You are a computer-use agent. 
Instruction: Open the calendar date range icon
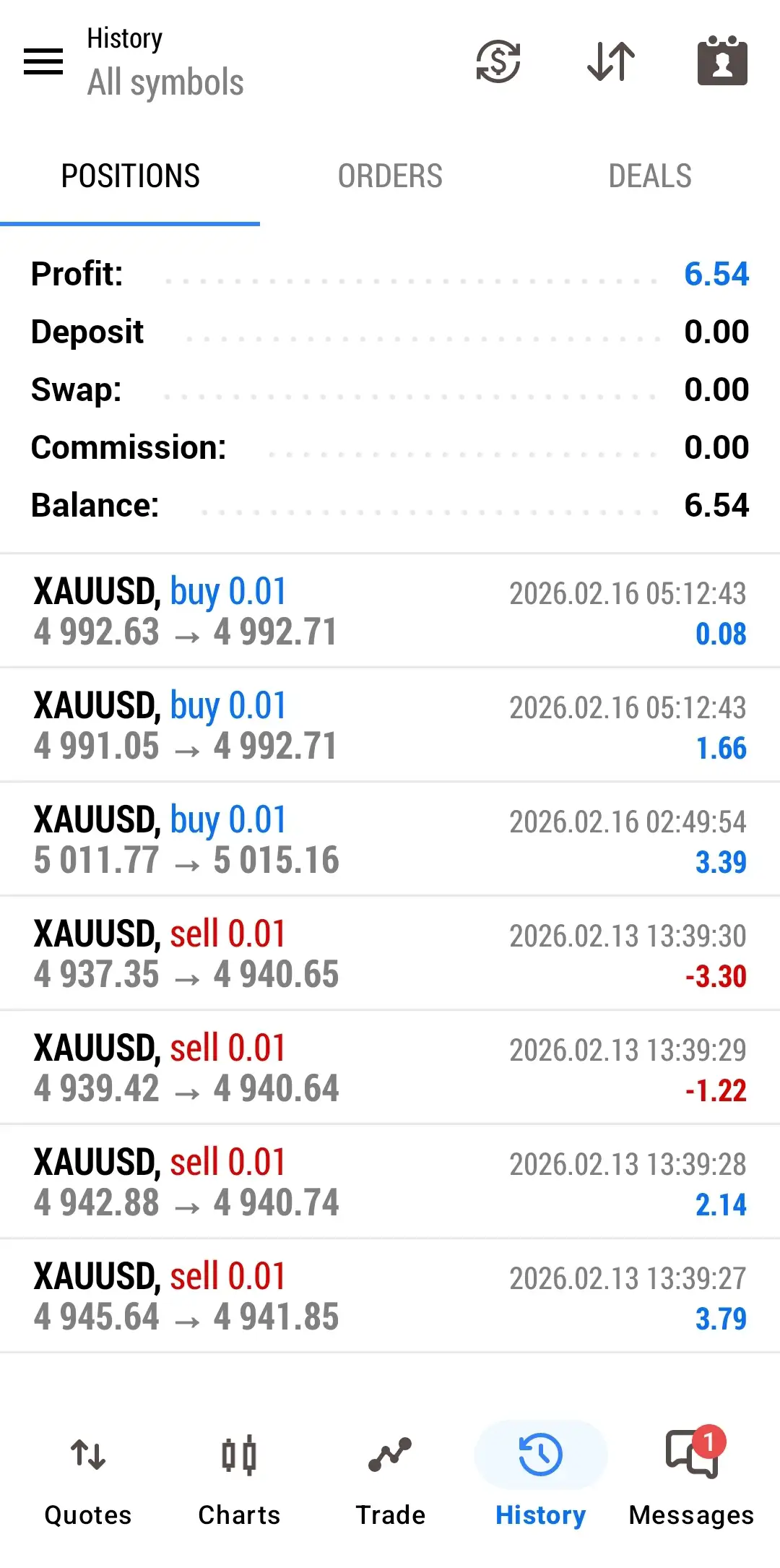point(722,61)
